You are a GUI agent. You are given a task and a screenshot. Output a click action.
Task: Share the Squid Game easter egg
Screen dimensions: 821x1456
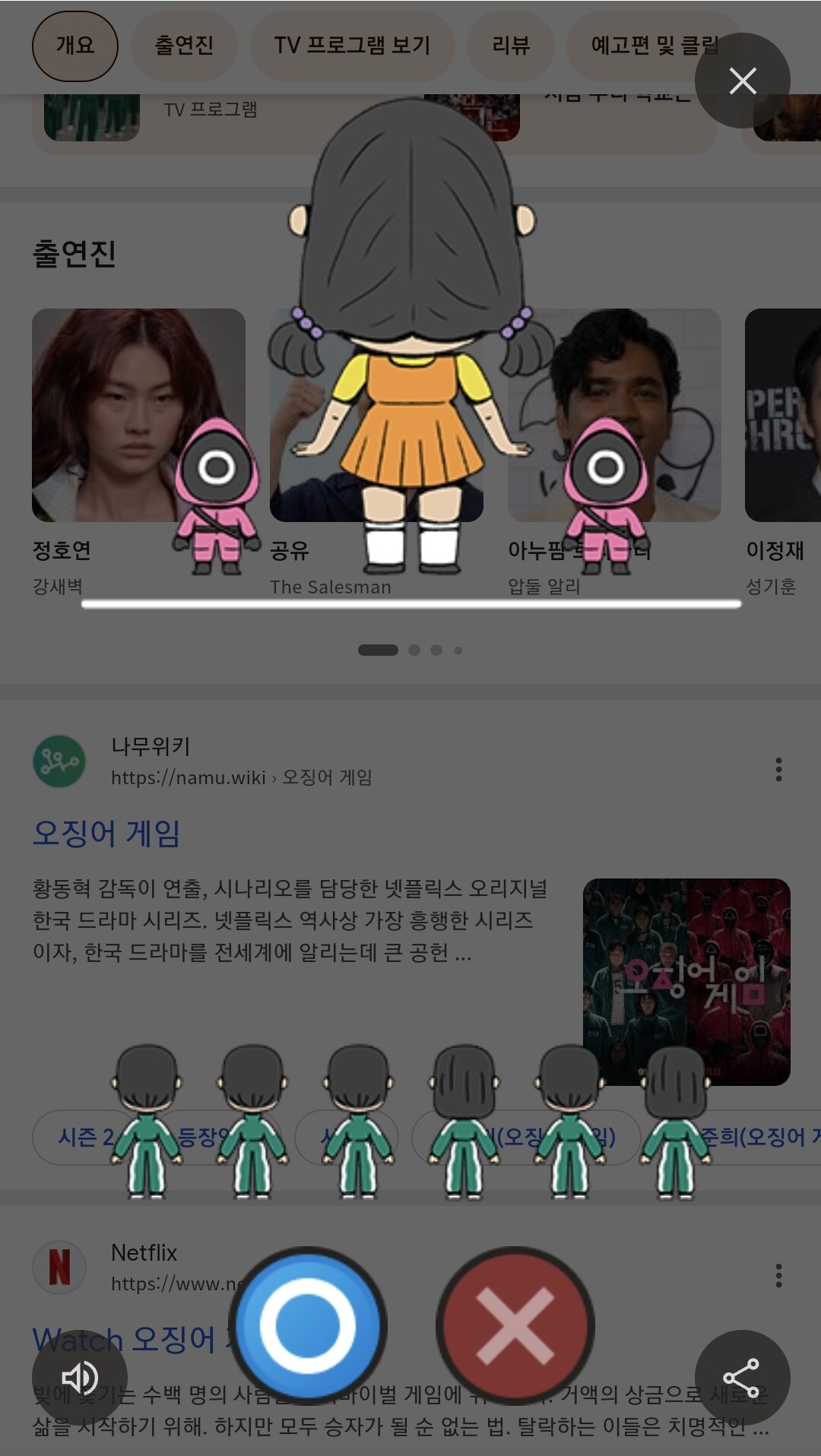tap(742, 1377)
